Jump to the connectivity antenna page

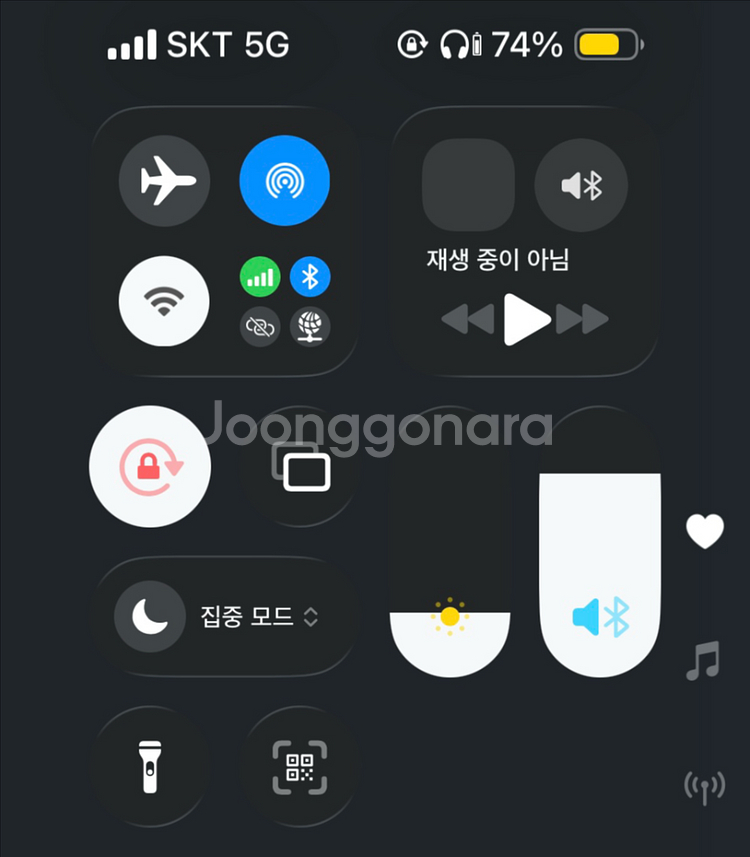(704, 787)
